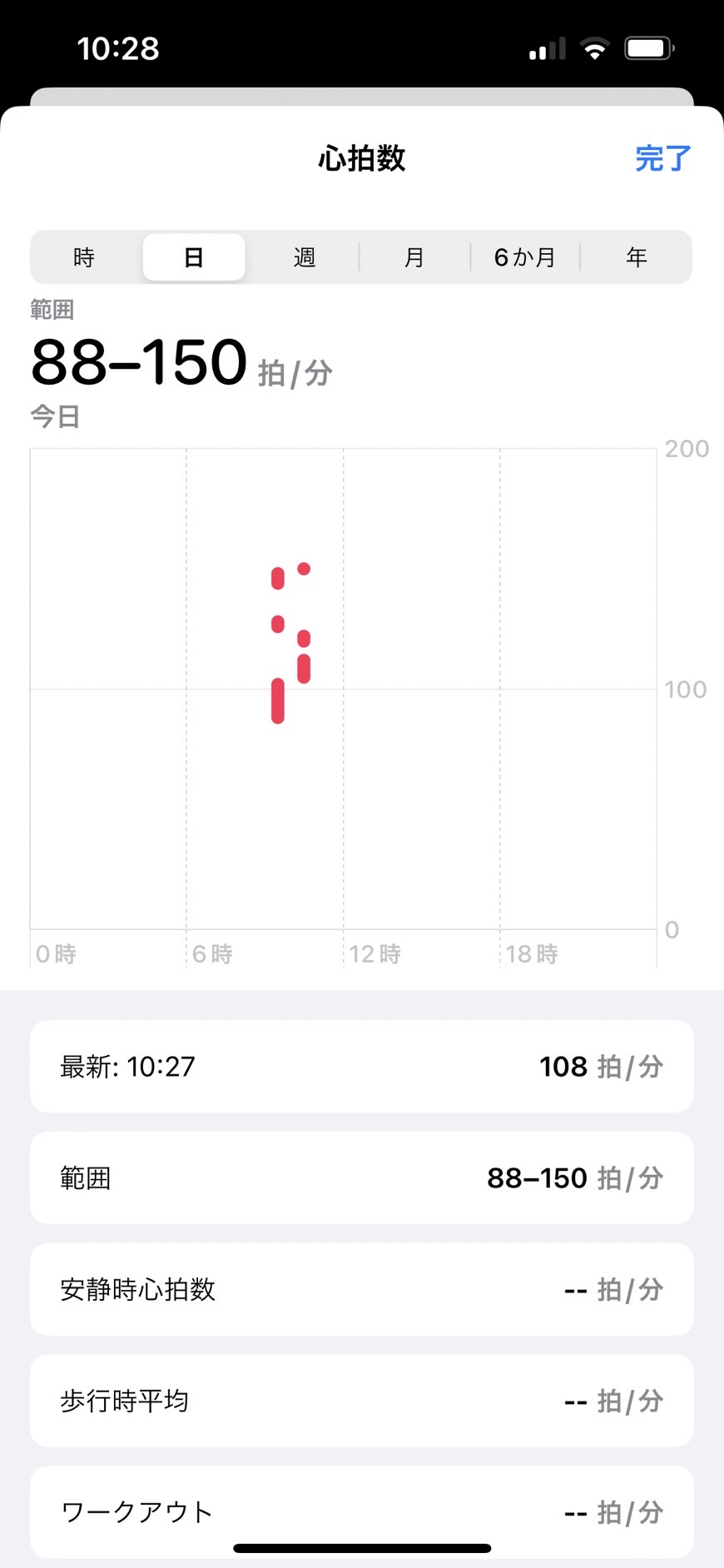
Task: Switch to the 月 (month) view
Action: coord(414,257)
